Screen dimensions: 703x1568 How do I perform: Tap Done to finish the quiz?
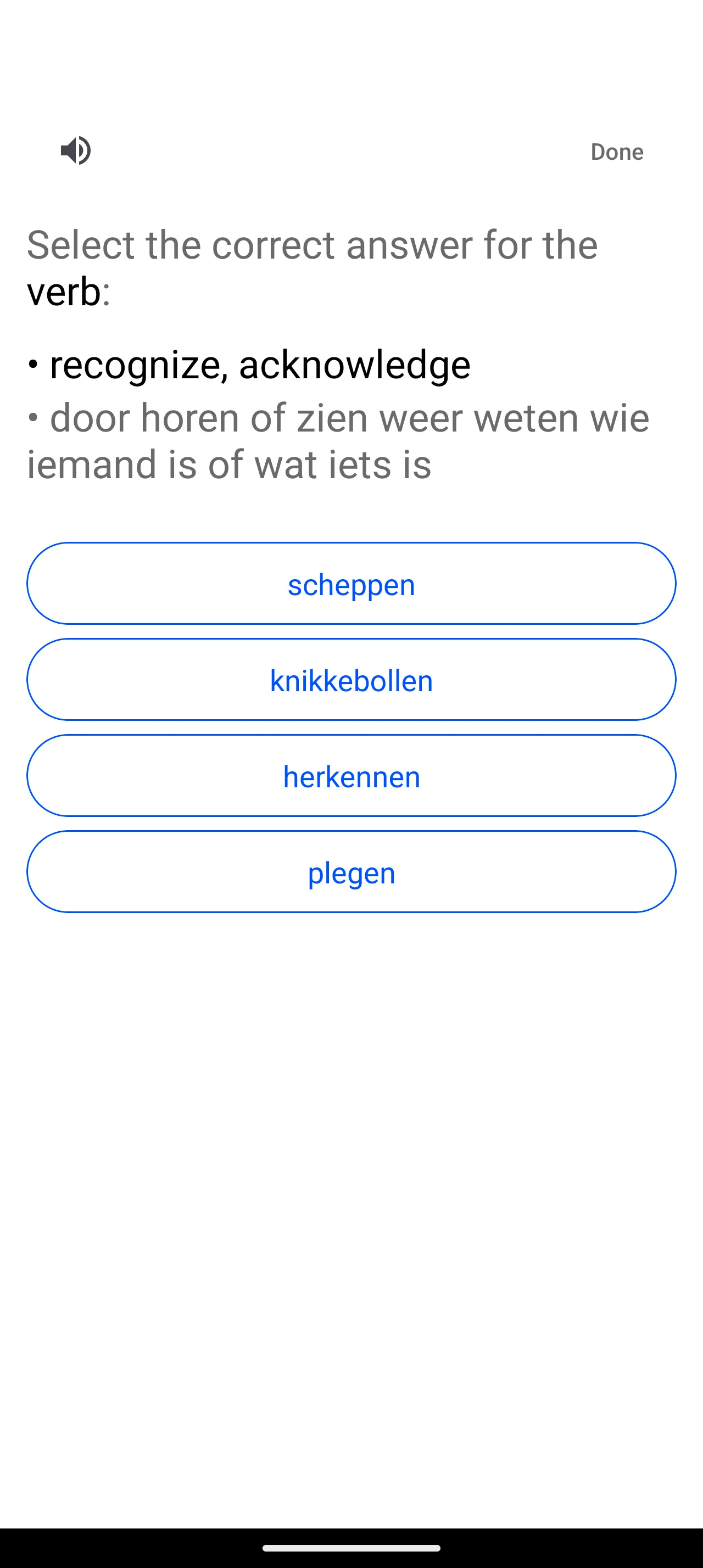[617, 152]
